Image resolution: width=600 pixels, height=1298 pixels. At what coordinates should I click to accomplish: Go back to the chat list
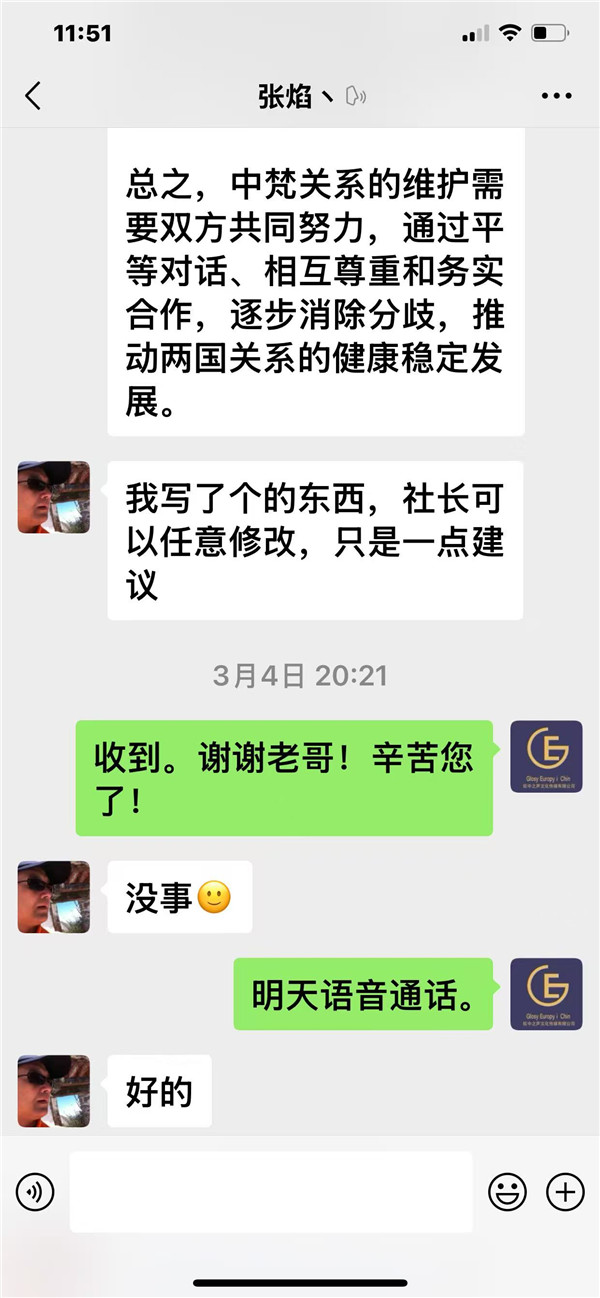pyautogui.click(x=33, y=96)
